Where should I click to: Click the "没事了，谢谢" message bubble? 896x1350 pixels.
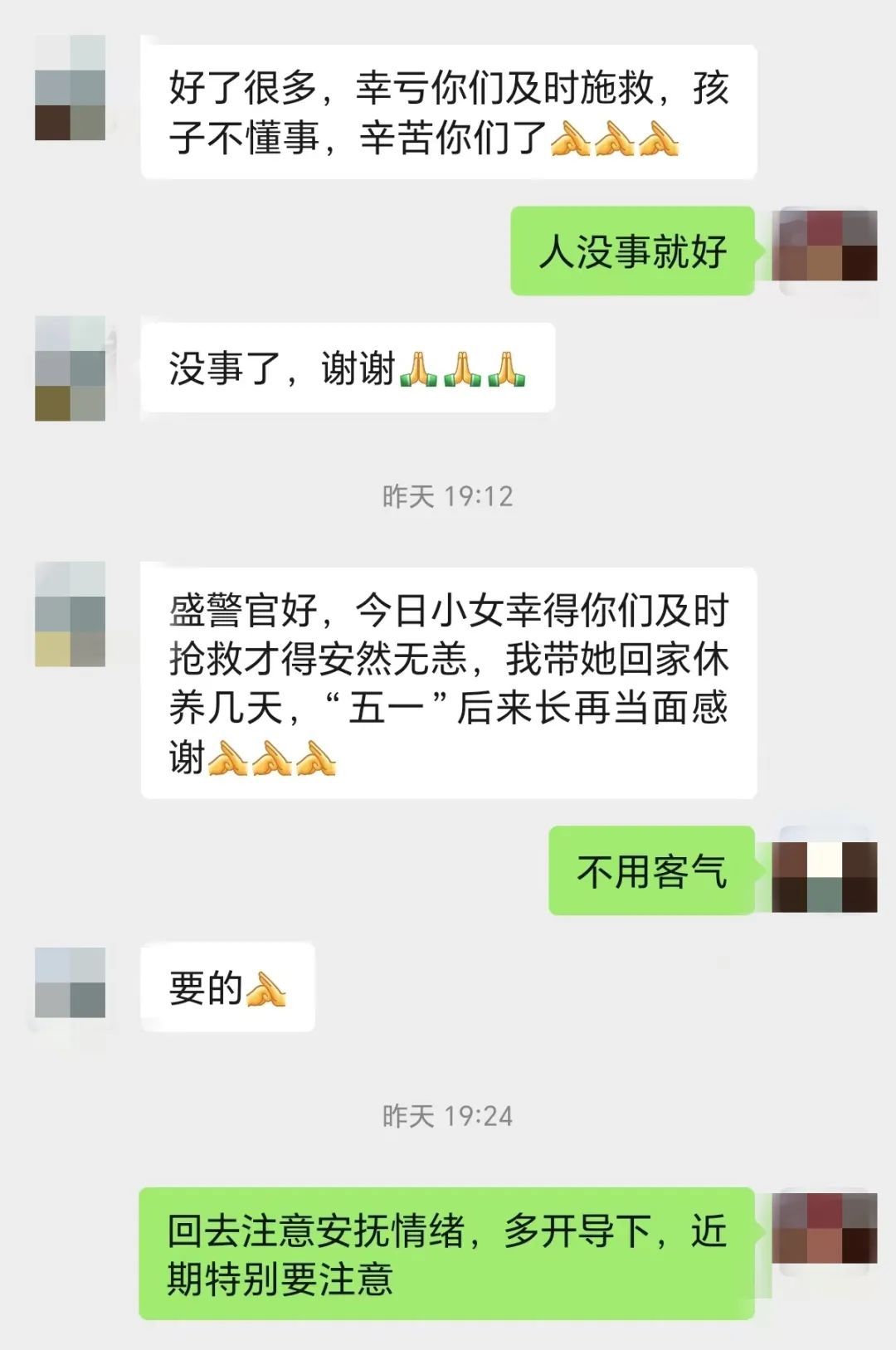[x=348, y=371]
